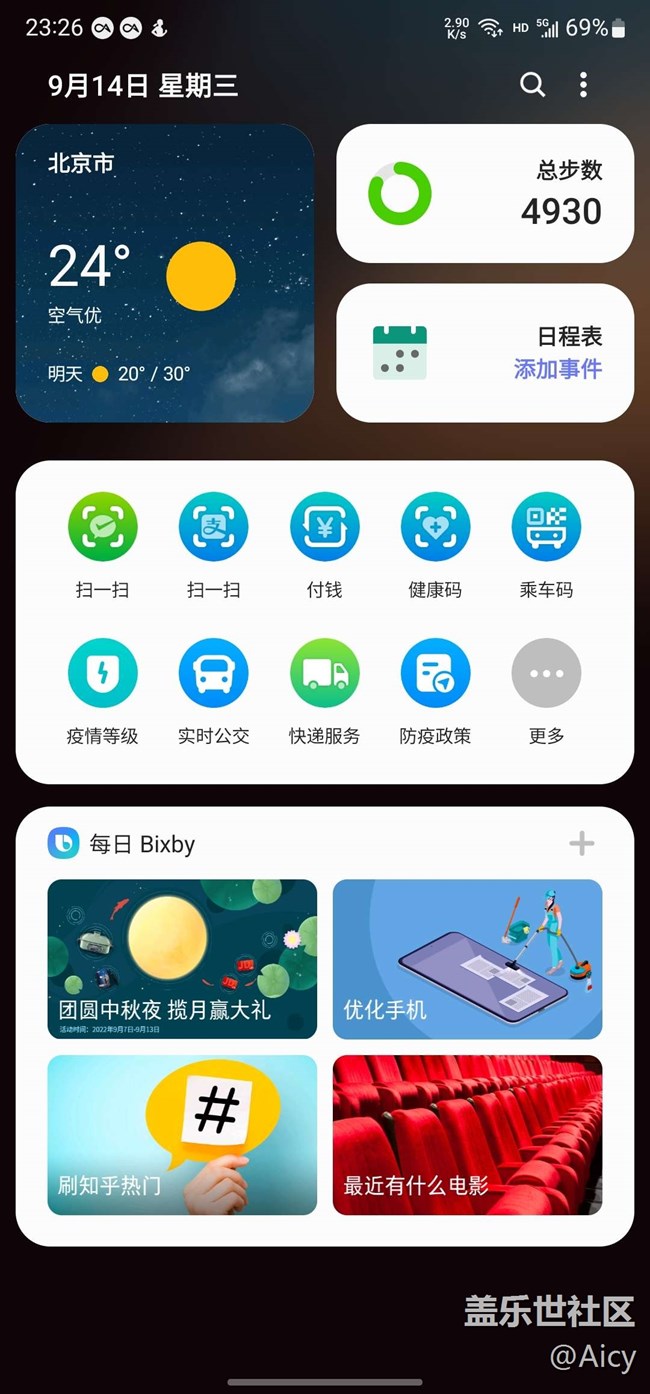Open the 北京市 weather card
This screenshot has width=650, height=1394.
[x=165, y=273]
